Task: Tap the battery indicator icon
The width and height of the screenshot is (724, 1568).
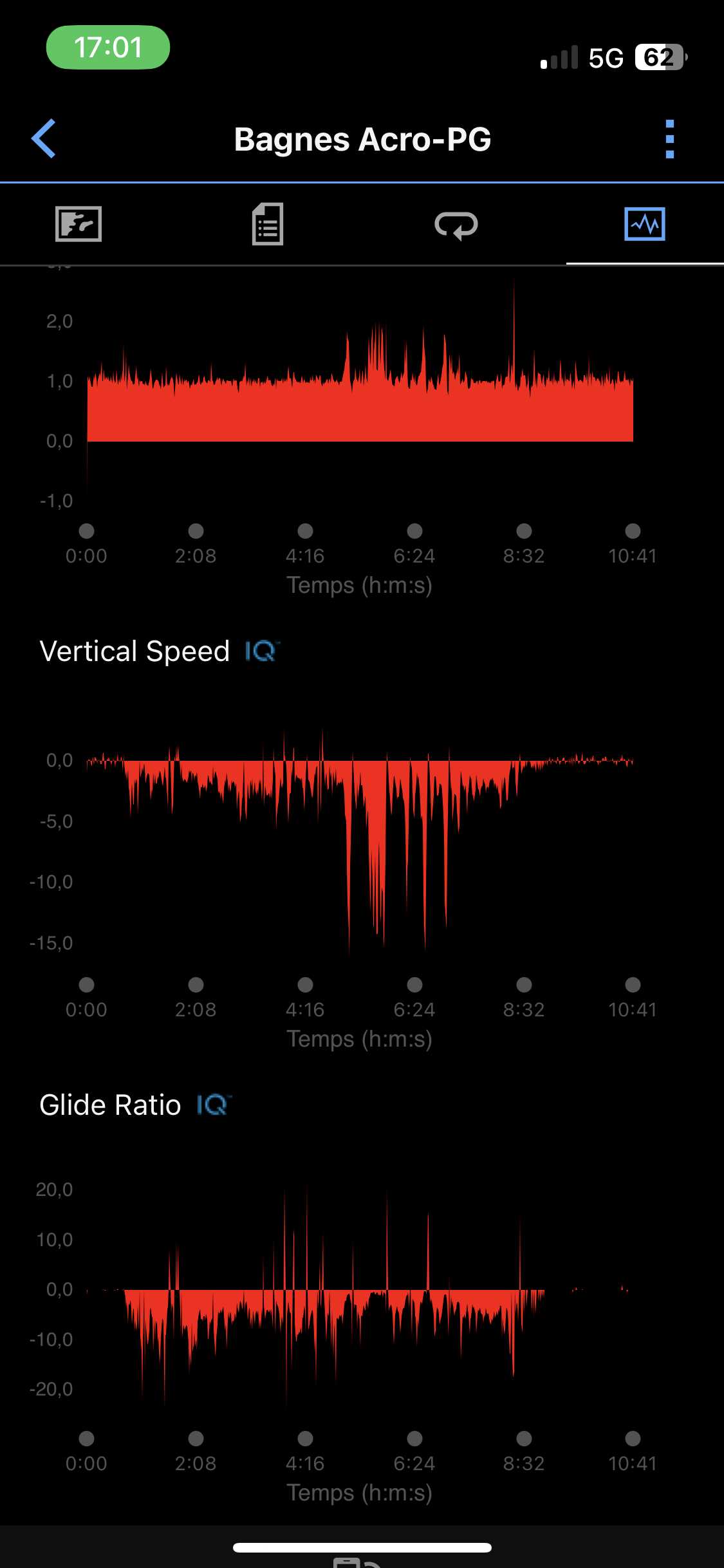Action: pos(657,57)
